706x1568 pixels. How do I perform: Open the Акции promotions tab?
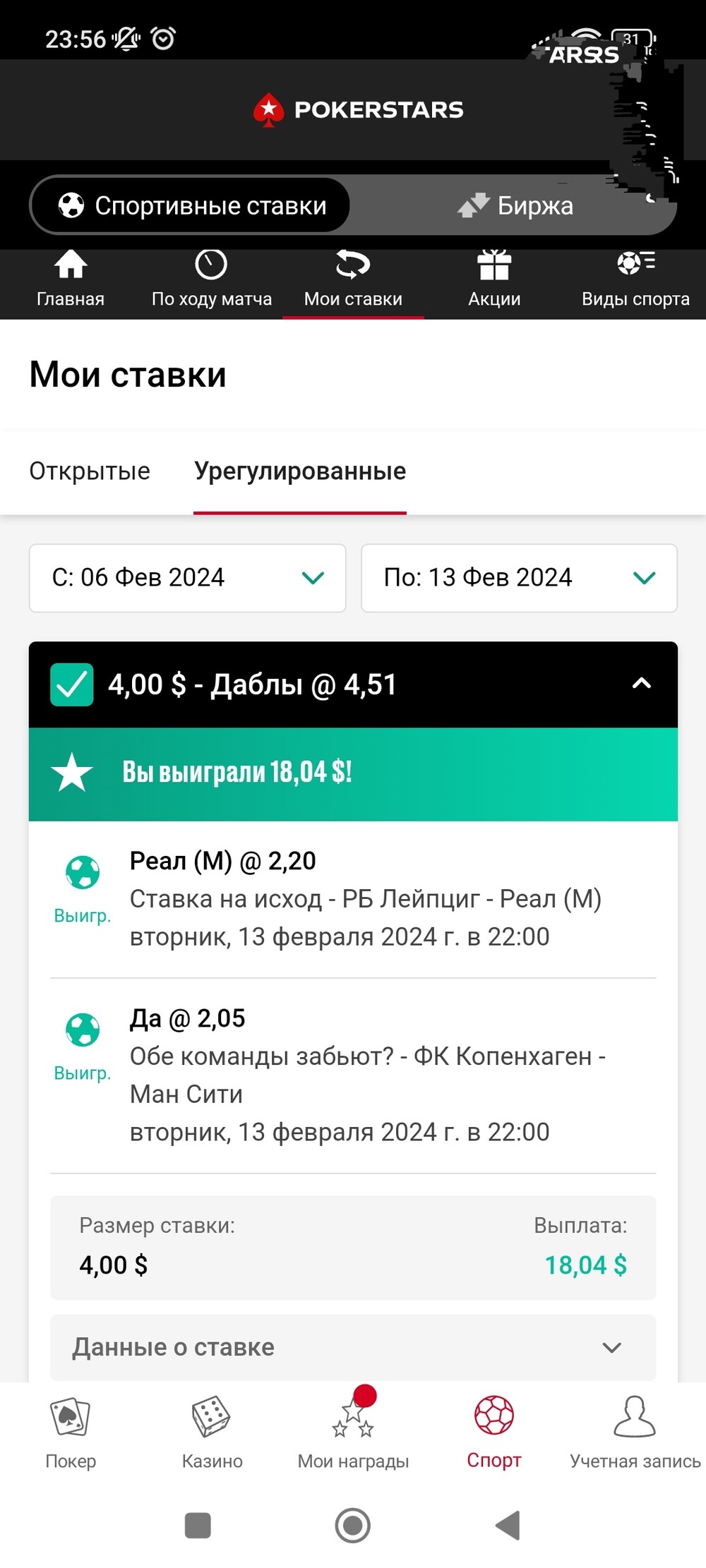click(x=494, y=279)
